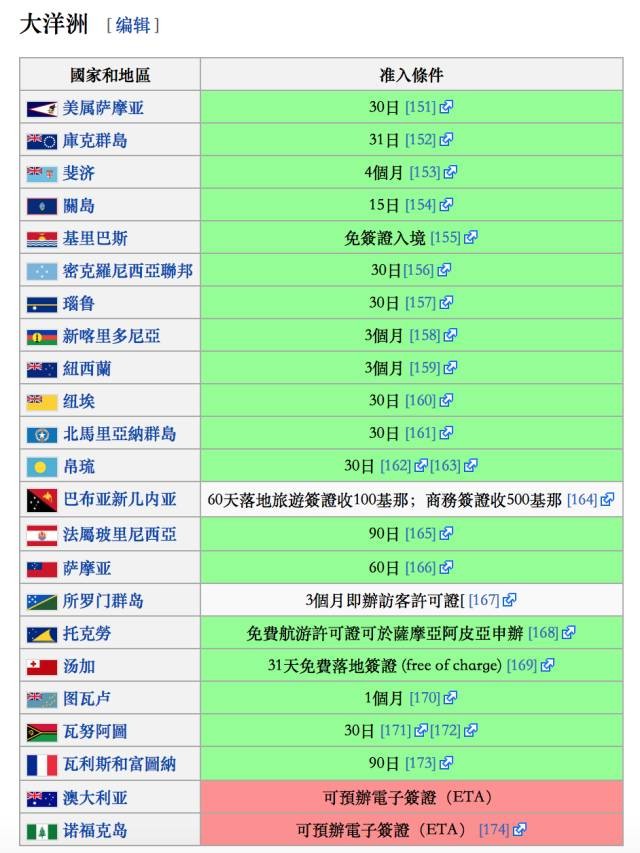Open the 帛琉 link
The image size is (640, 853).
[79, 466]
